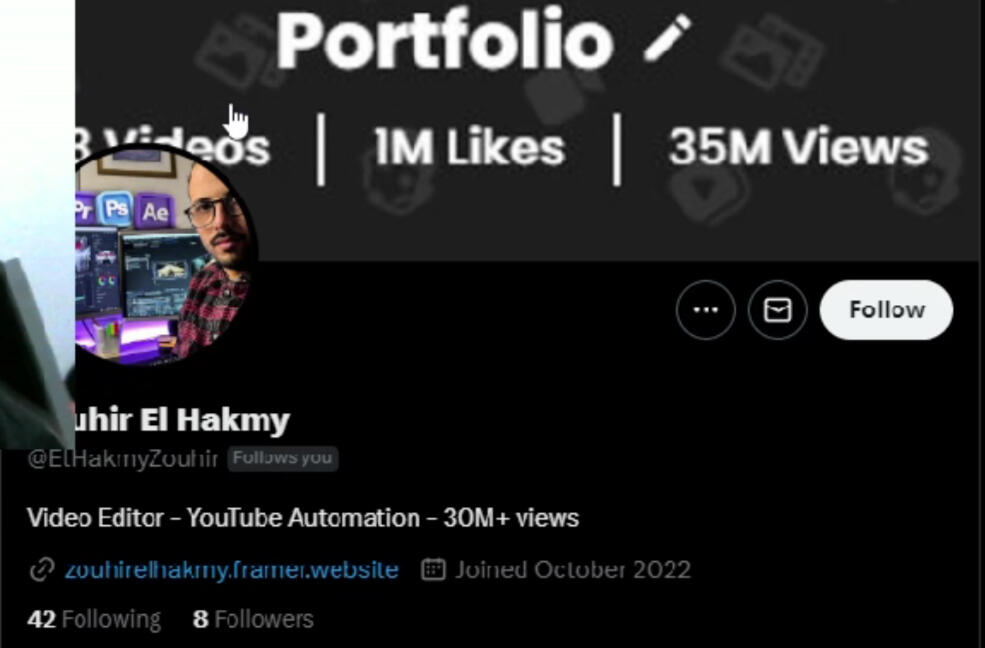985x648 pixels.
Task: View the 42 Following list
Action: (x=94, y=619)
